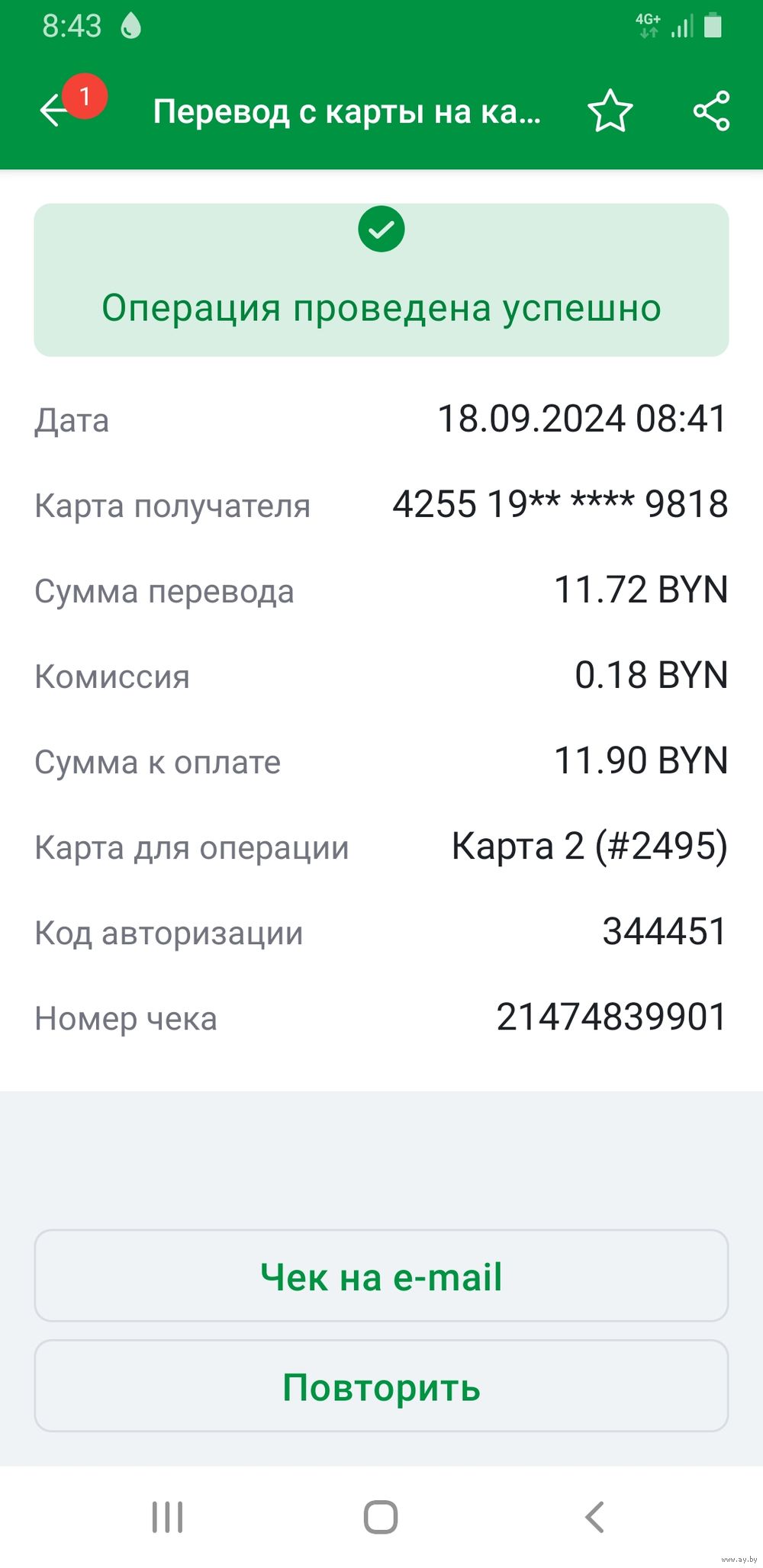
Task: Add this transfer to favorites with the star
Action: [610, 111]
